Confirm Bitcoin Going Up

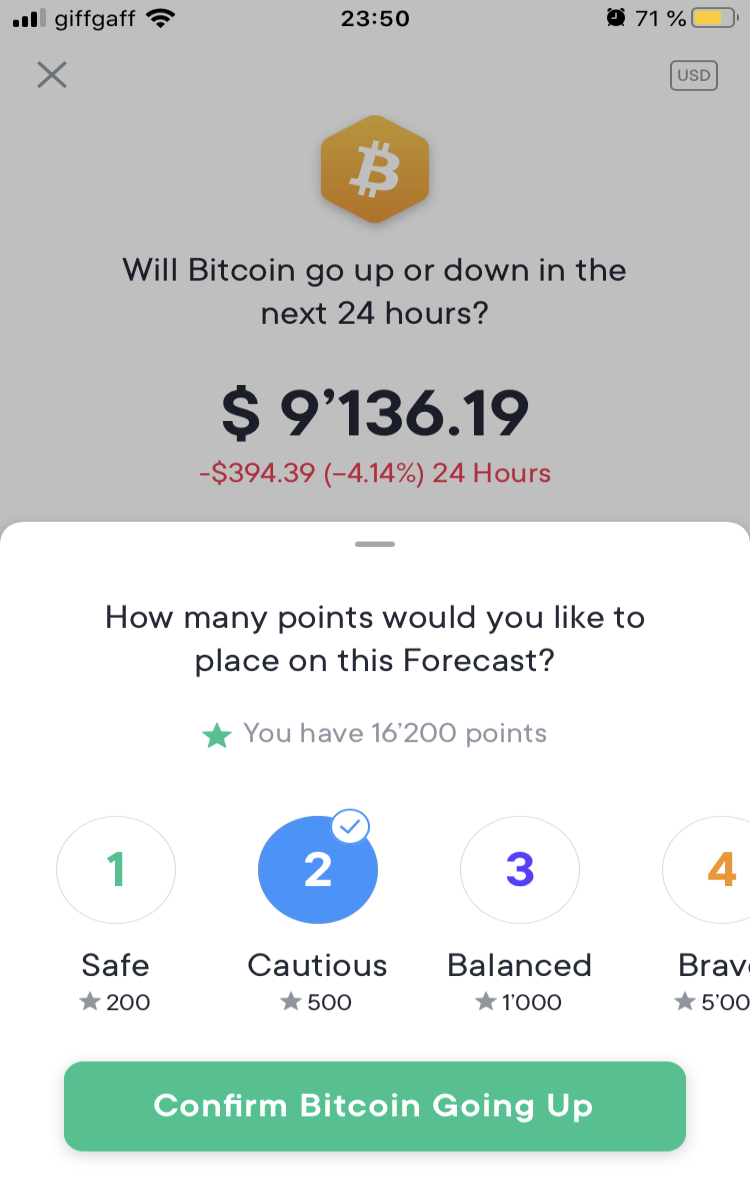coord(375,1106)
